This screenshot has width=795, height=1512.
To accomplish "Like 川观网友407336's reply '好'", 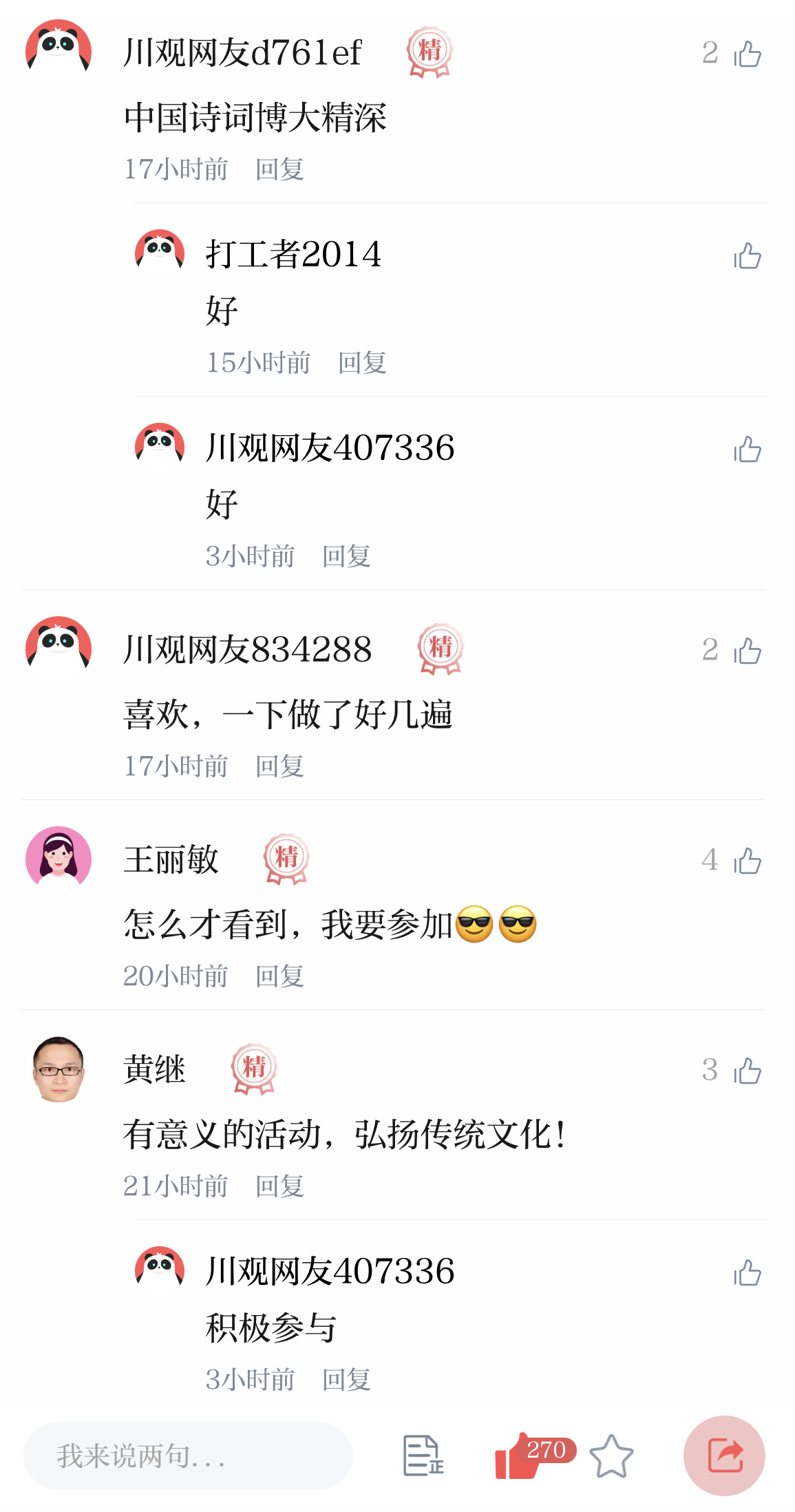I will pos(747,450).
